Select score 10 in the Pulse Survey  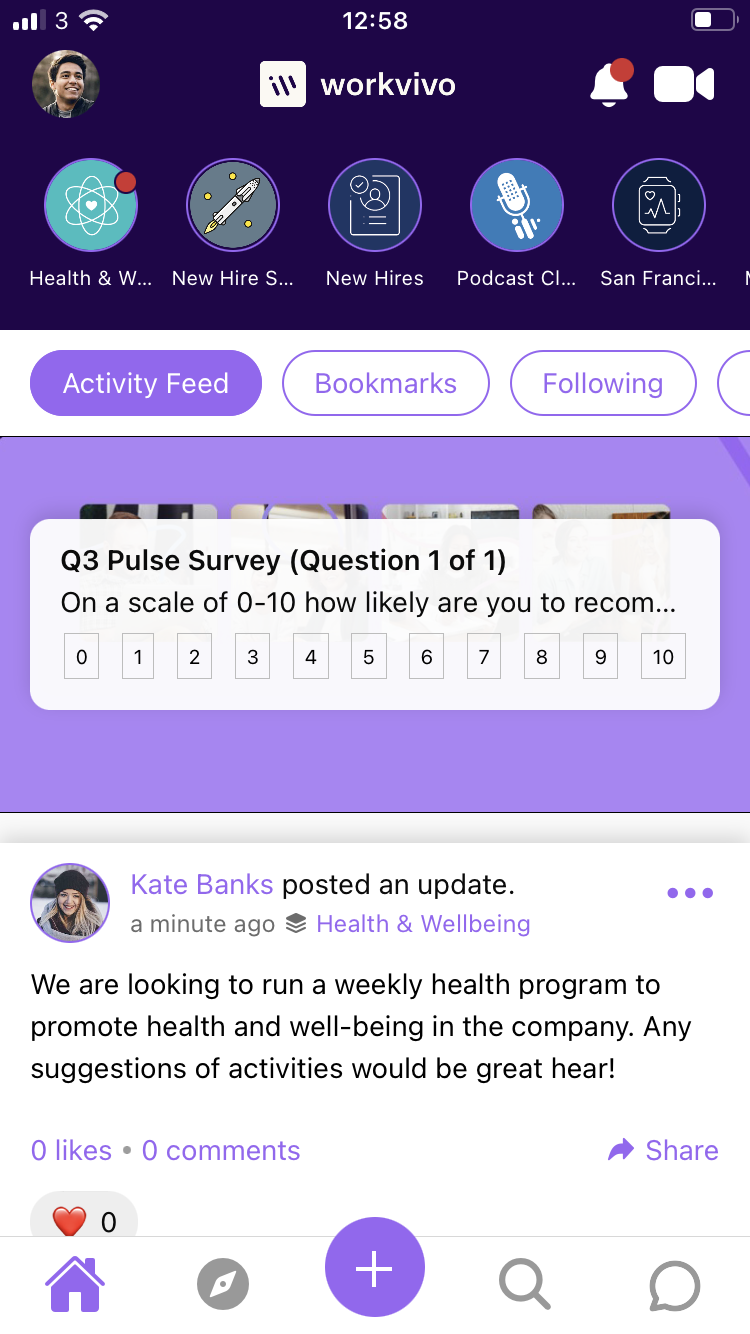(663, 657)
